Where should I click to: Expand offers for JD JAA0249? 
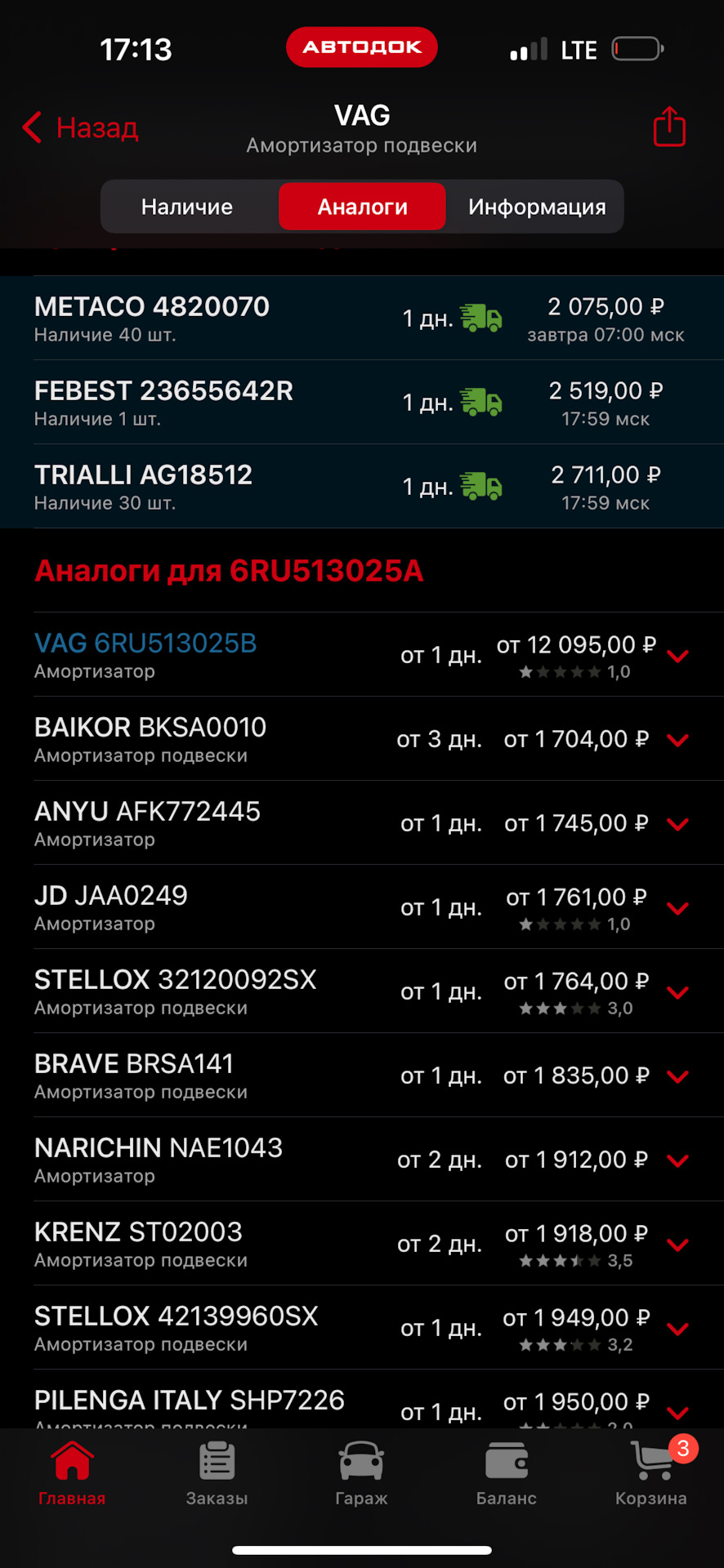677,908
